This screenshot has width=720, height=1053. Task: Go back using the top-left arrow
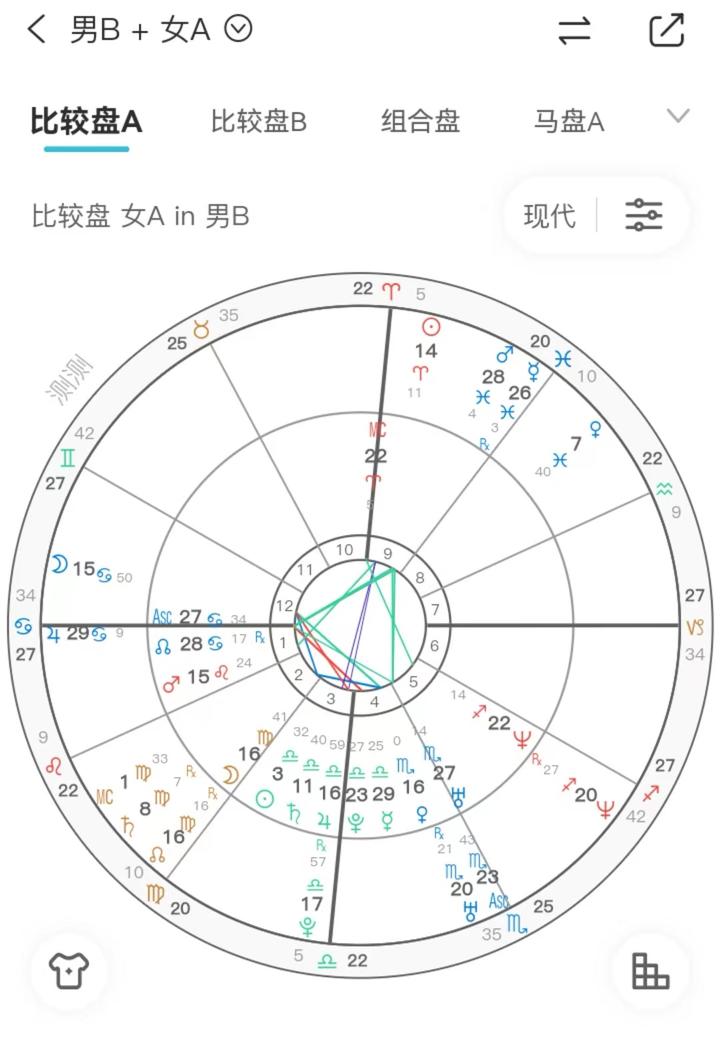click(37, 29)
